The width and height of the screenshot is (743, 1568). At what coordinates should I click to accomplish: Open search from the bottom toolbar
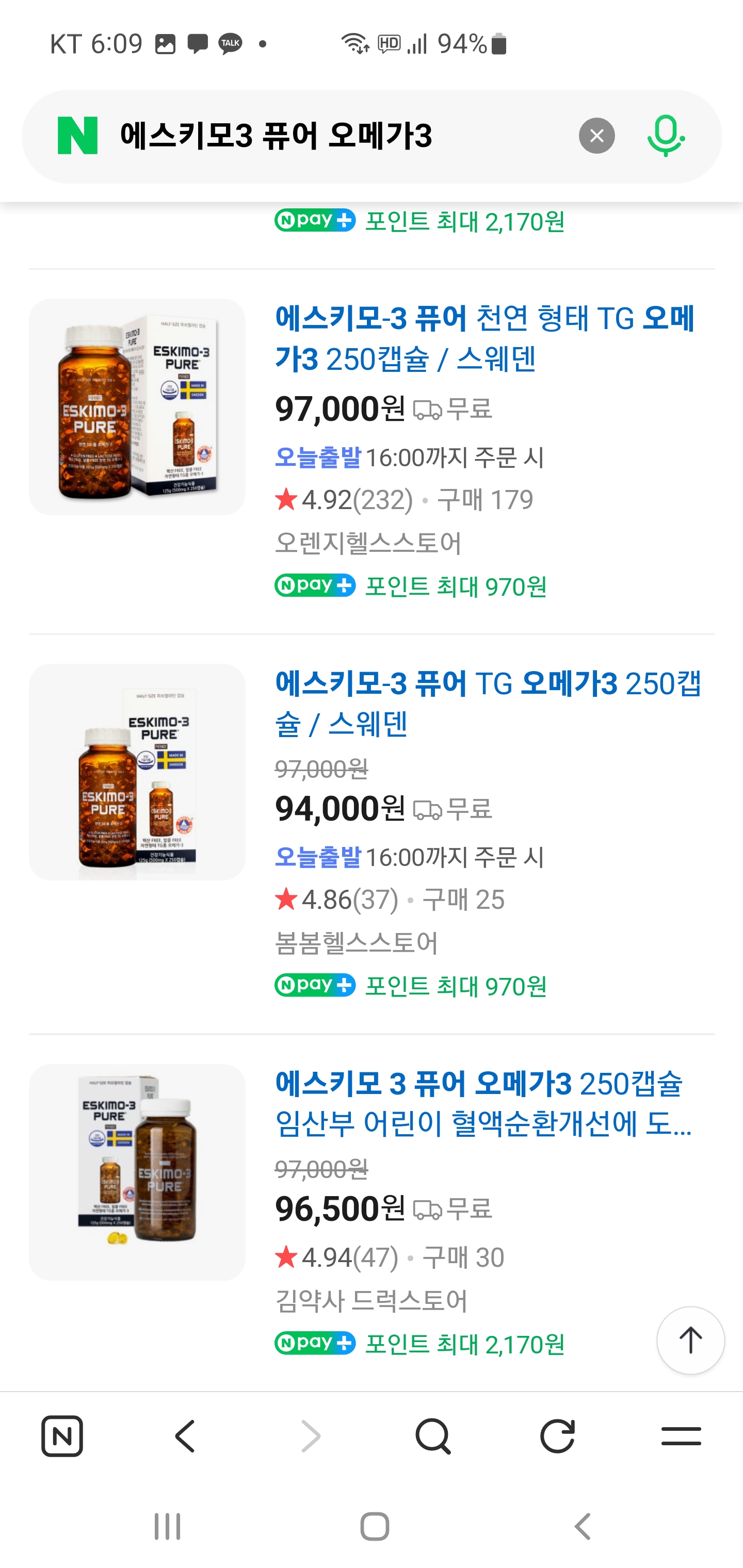click(x=433, y=1436)
